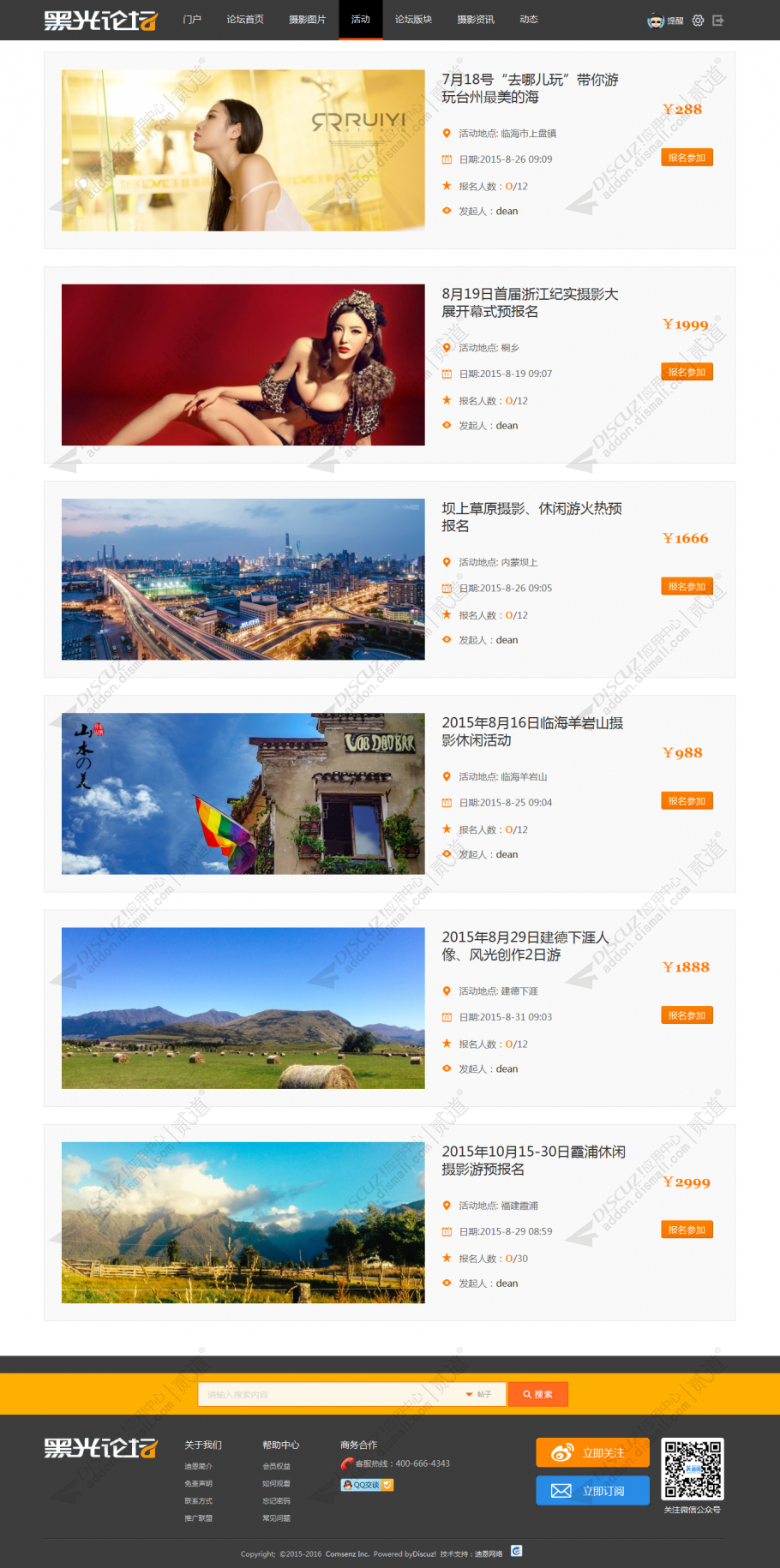The width and height of the screenshot is (780, 1568).
Task: Switch to 摄影资讯 tab
Action: [x=476, y=20]
